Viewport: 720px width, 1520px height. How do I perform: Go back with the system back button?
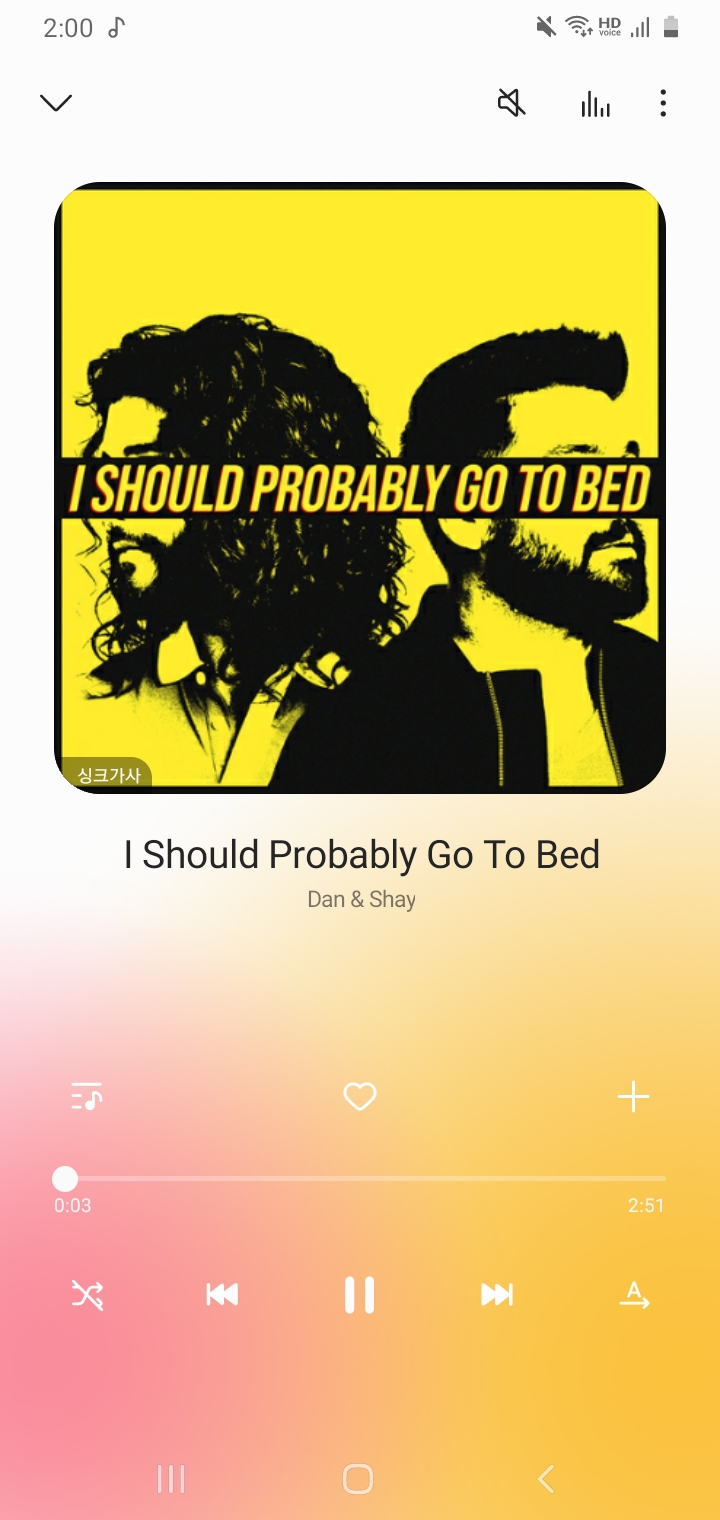[545, 1479]
